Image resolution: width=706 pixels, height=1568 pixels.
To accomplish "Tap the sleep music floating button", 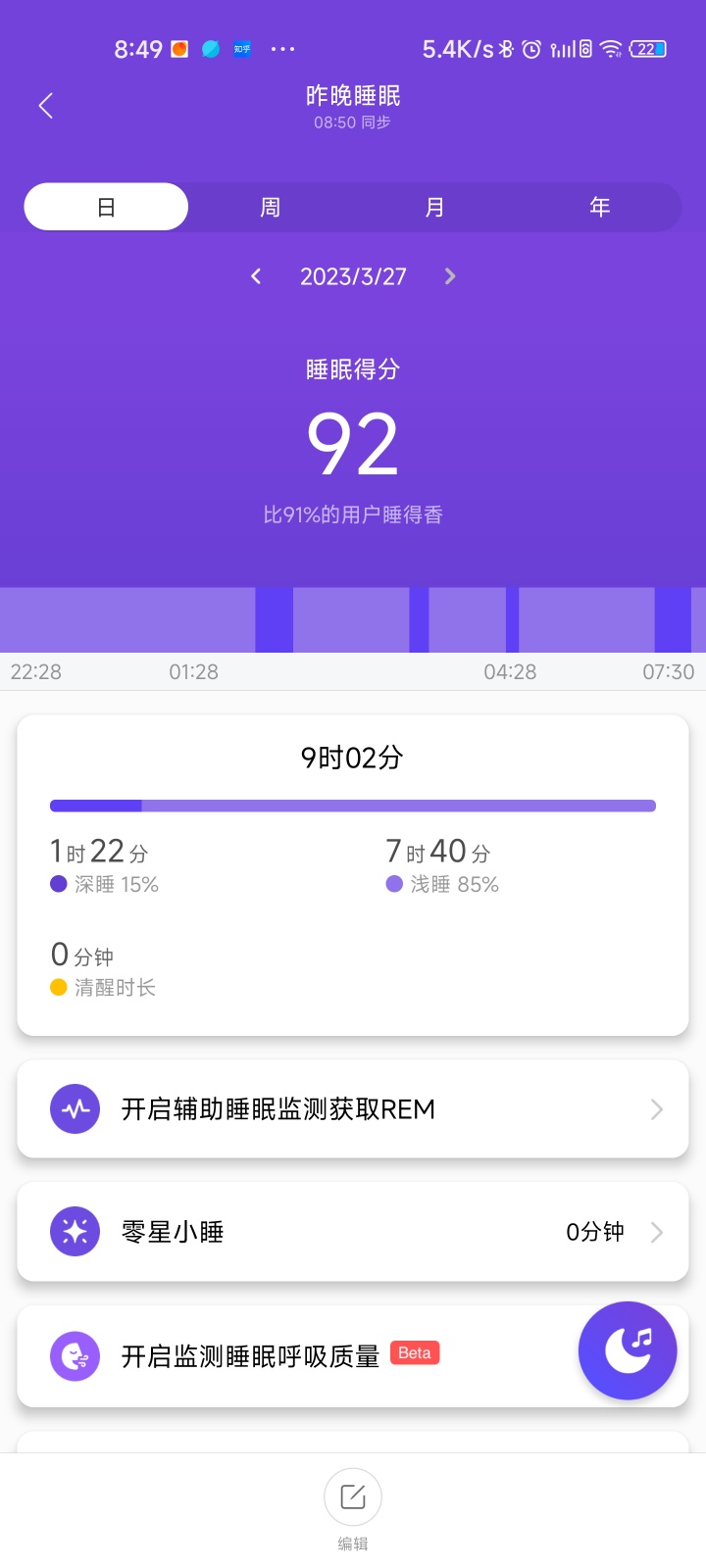I will [628, 1350].
